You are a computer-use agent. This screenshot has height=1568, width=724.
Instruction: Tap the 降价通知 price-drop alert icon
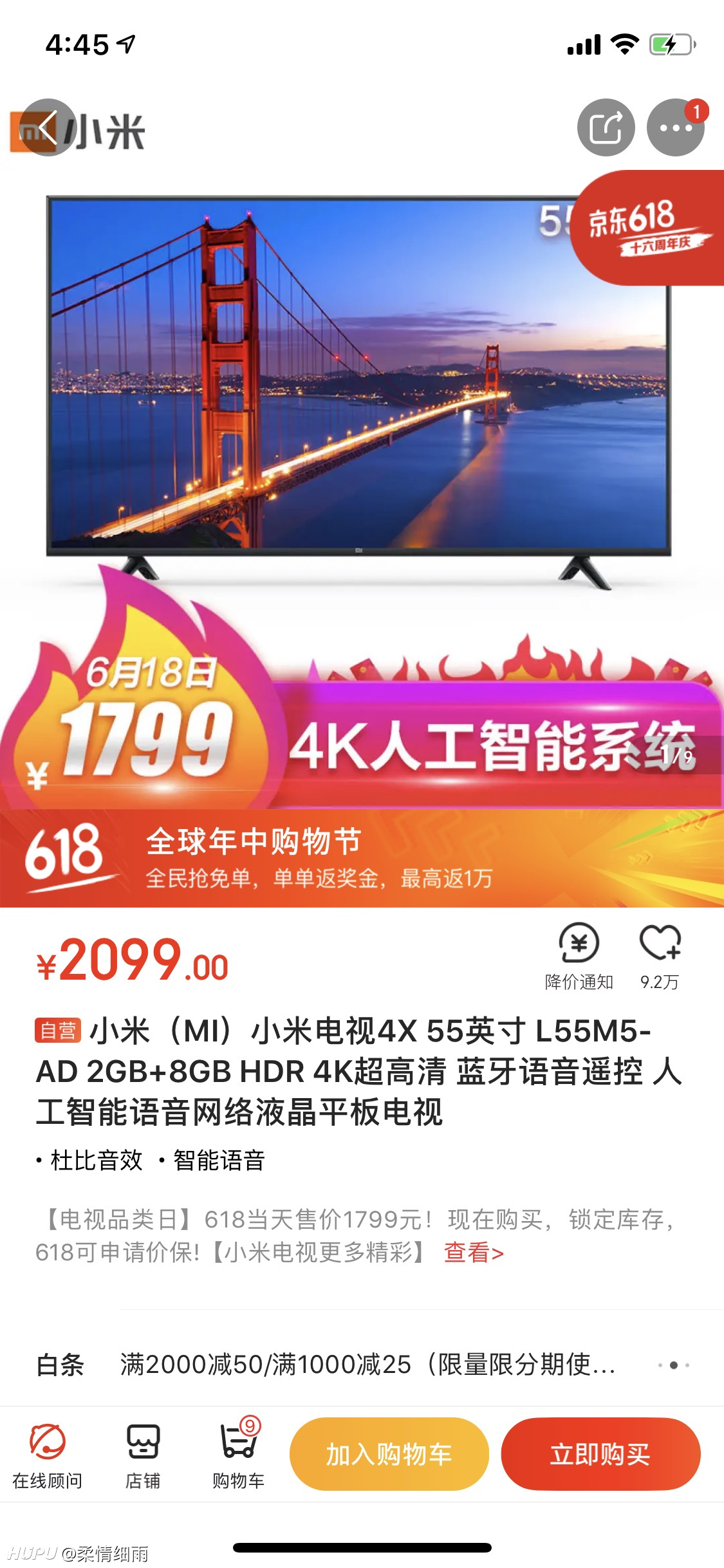[580, 959]
